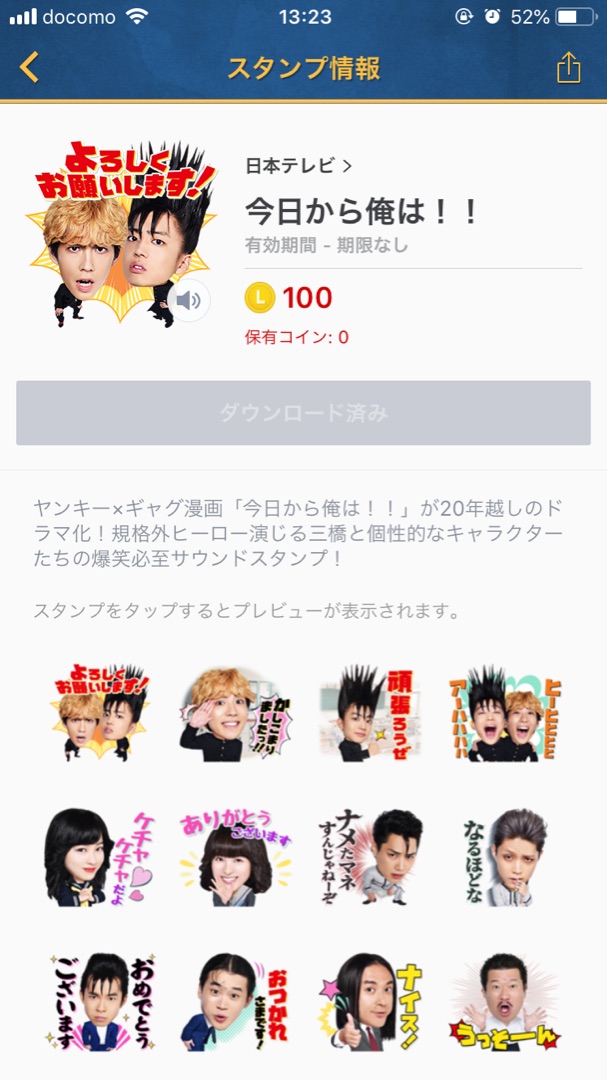Preview the うっそーん sticker
607x1080 pixels.
pos(505,1000)
